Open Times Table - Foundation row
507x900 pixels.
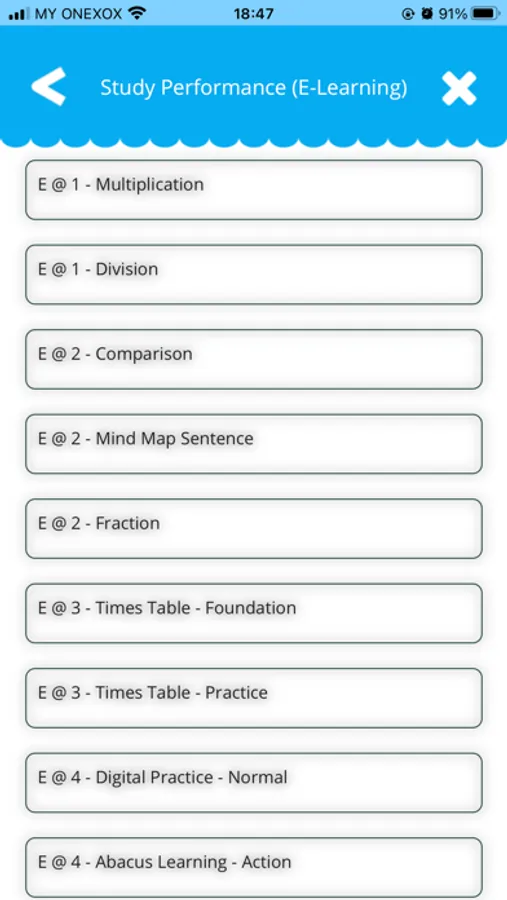[x=254, y=613]
